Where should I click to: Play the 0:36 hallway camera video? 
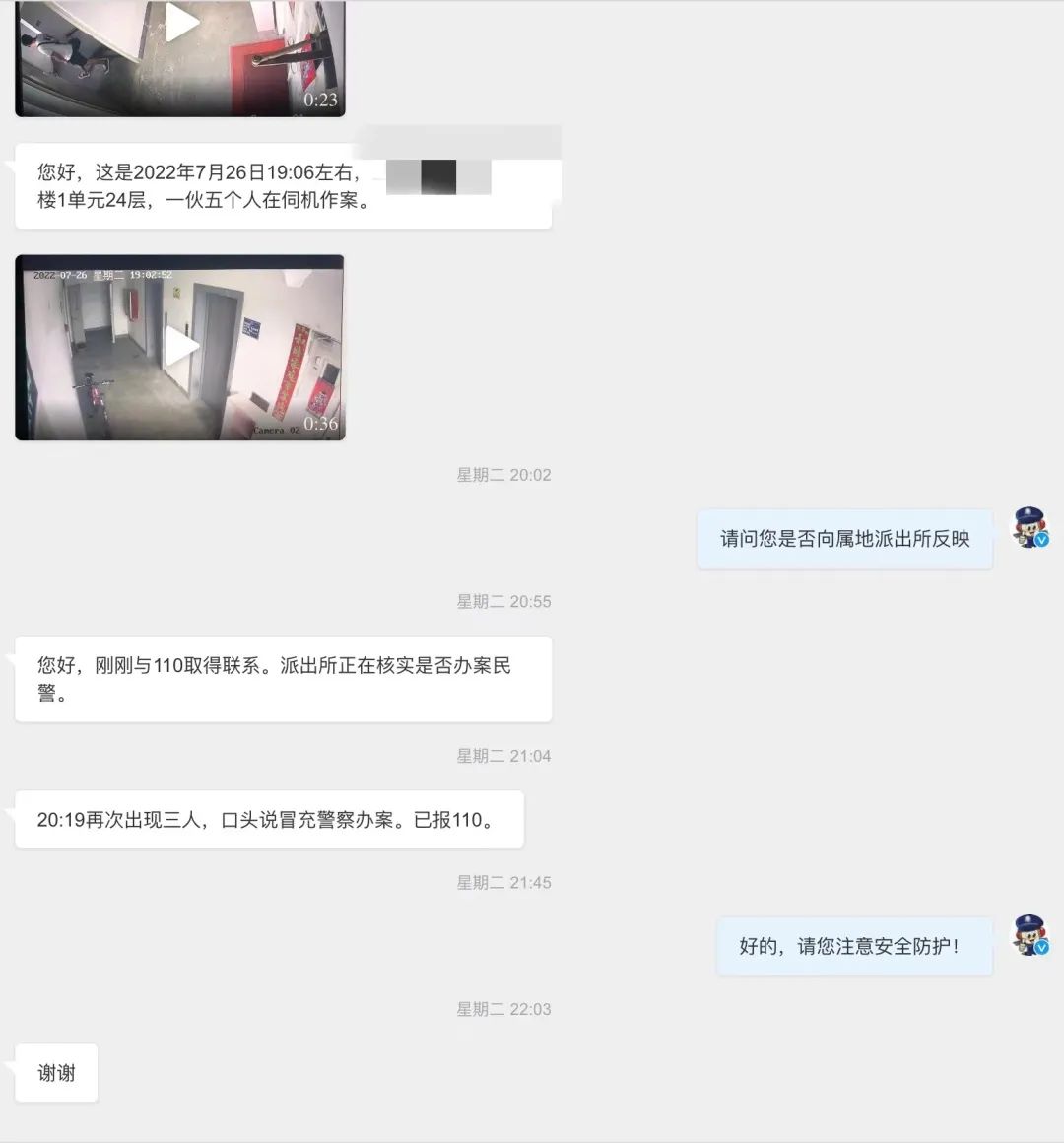tap(181, 347)
